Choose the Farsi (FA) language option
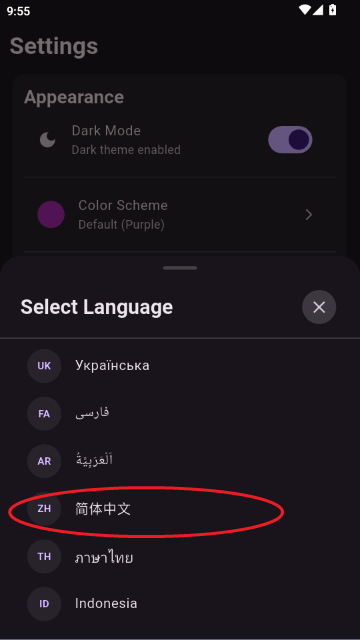The image size is (360, 640). [180, 413]
